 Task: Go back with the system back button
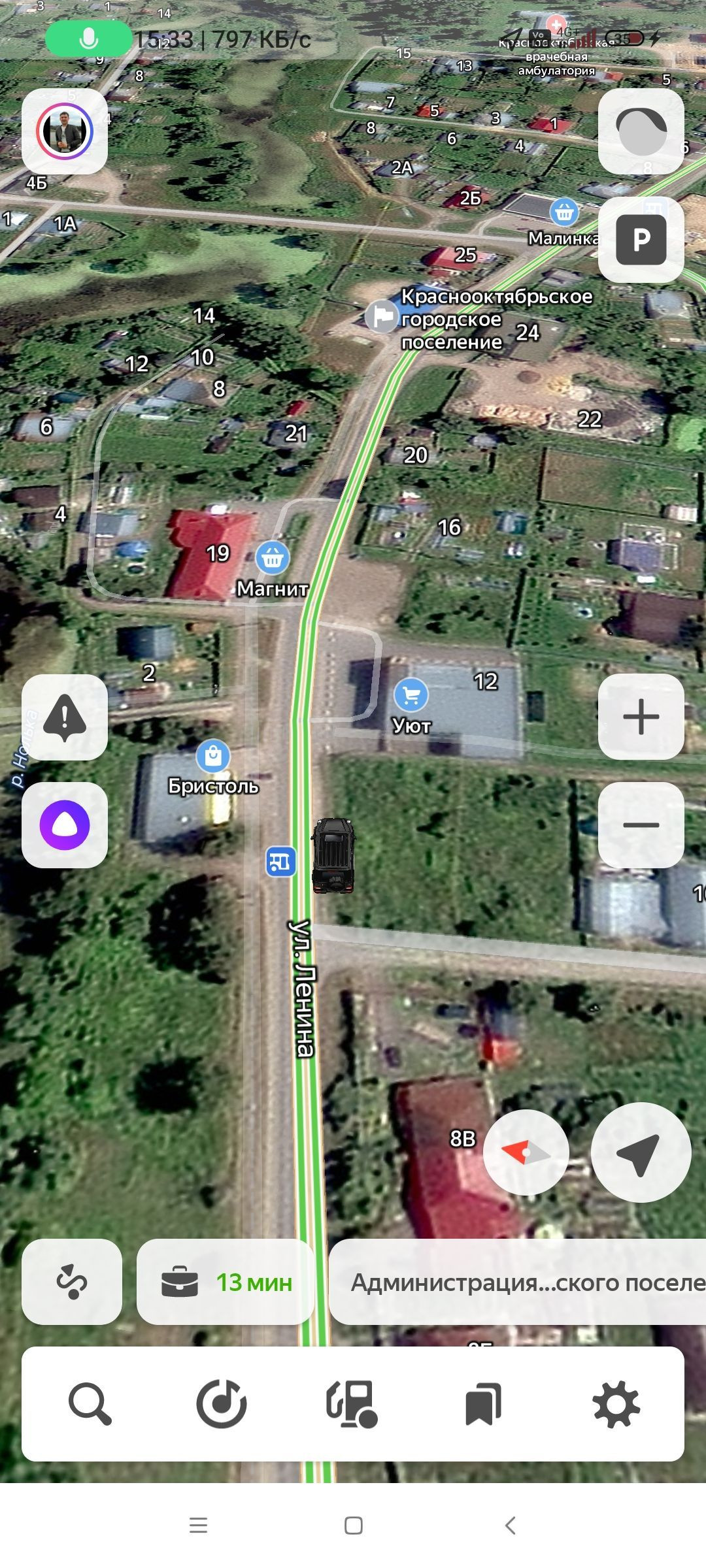(x=511, y=1526)
